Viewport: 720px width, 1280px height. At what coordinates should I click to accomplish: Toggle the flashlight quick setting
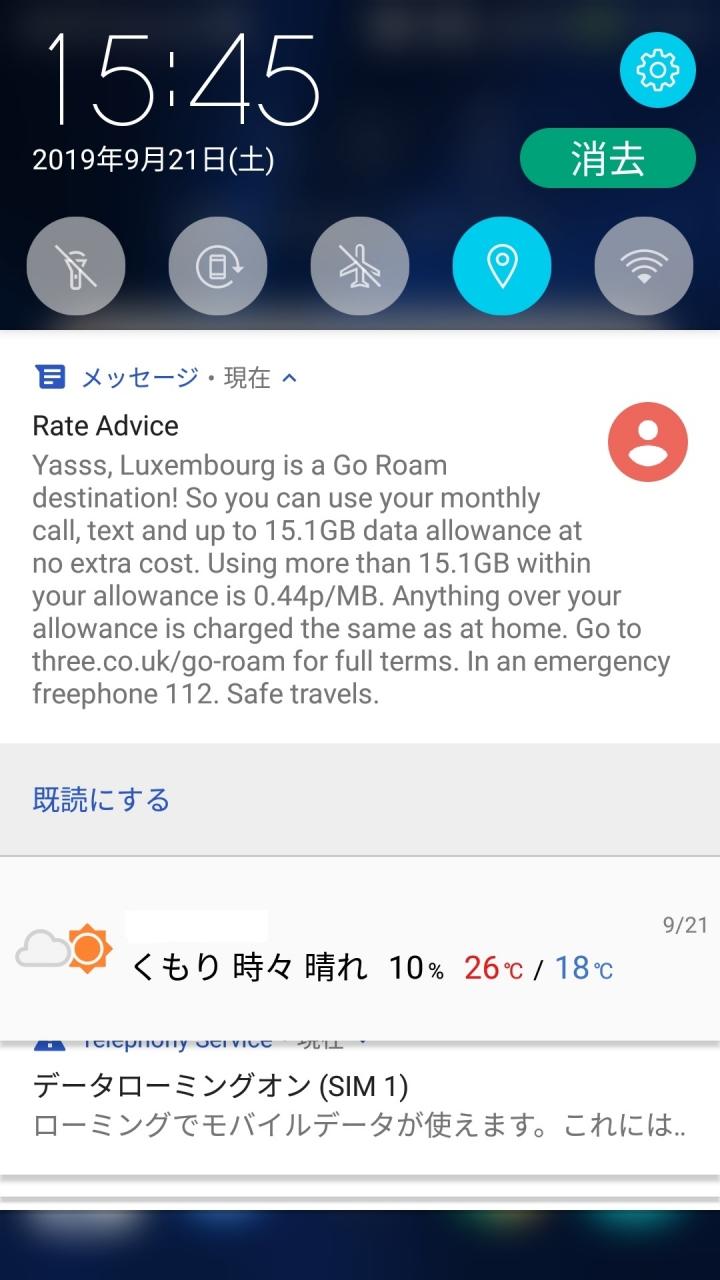pyautogui.click(x=76, y=266)
